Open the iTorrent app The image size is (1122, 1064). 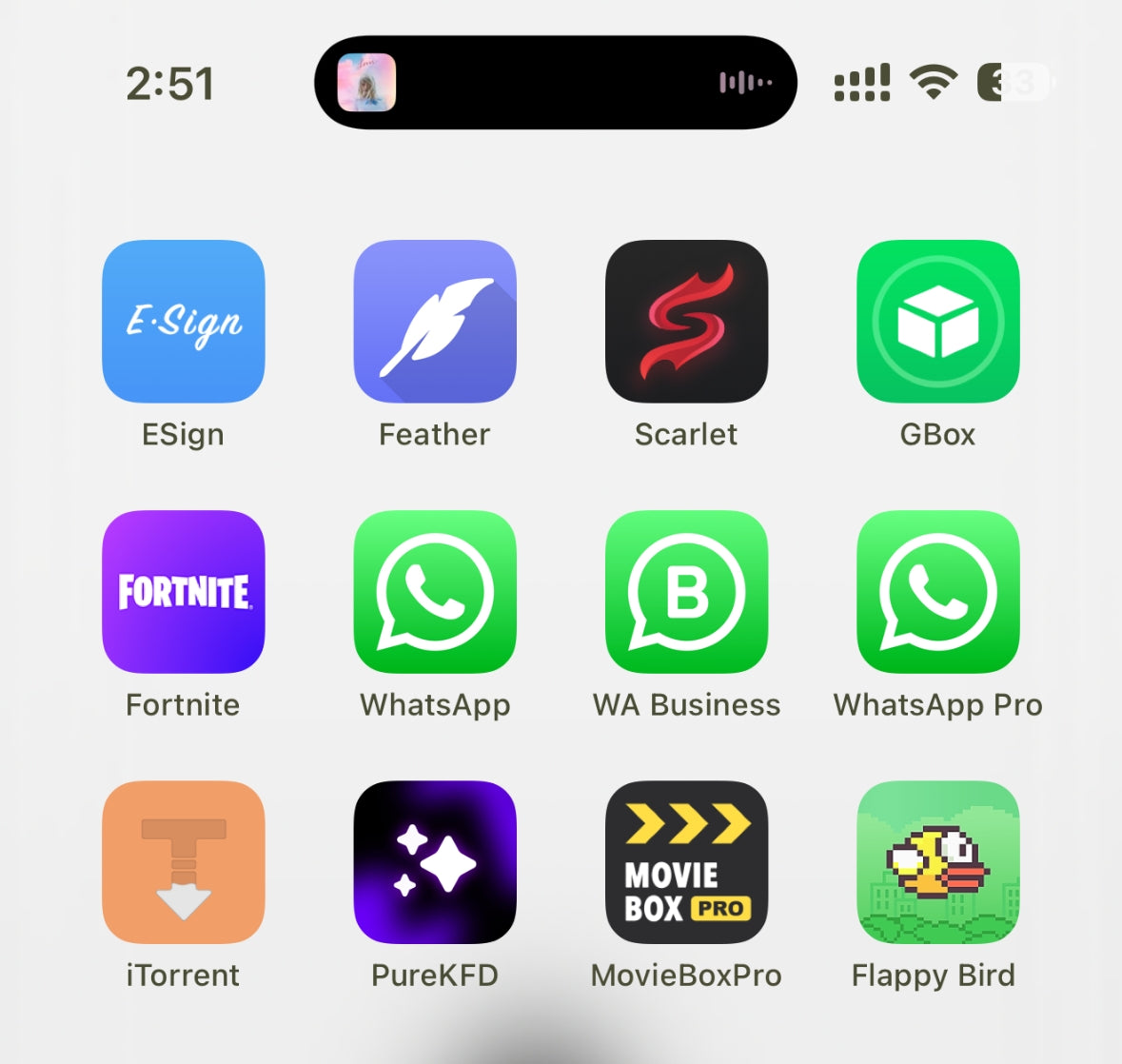(183, 862)
